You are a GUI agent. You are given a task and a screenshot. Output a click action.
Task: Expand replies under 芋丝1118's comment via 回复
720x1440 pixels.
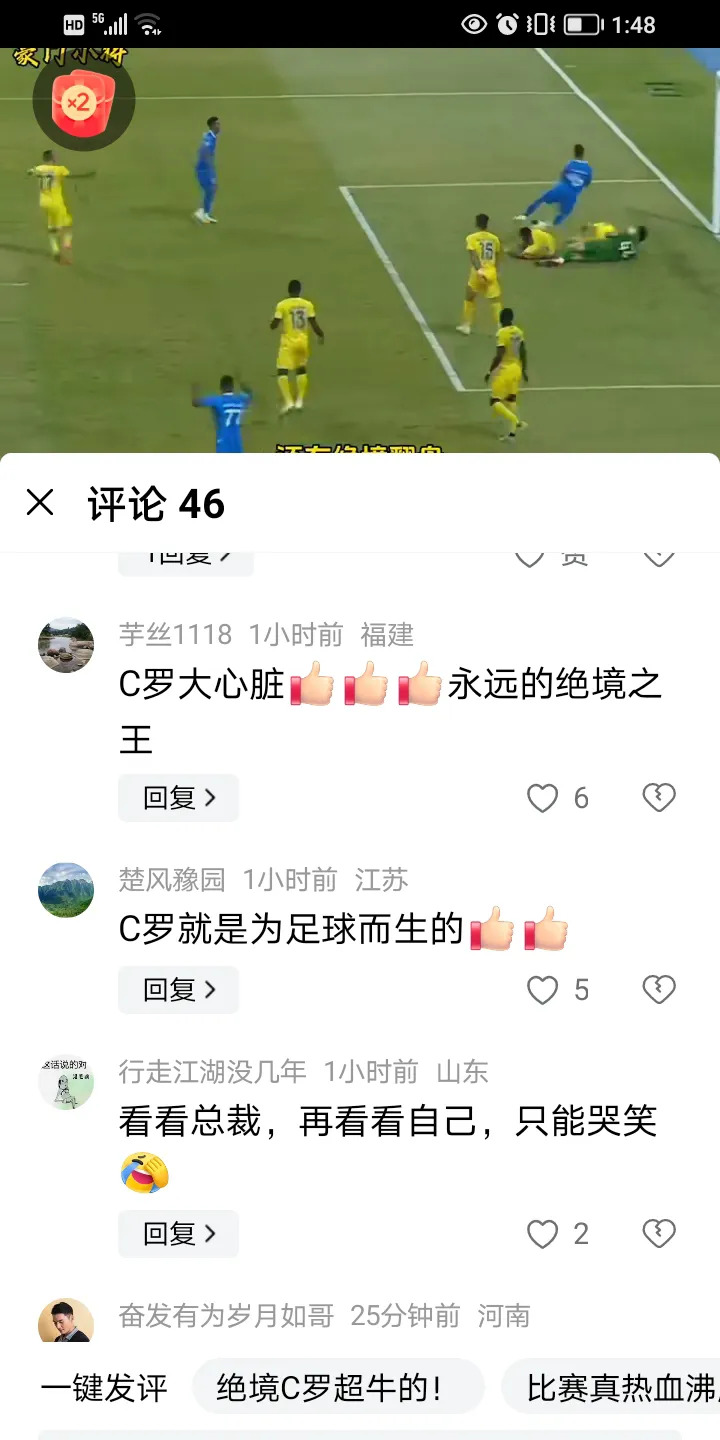point(178,798)
